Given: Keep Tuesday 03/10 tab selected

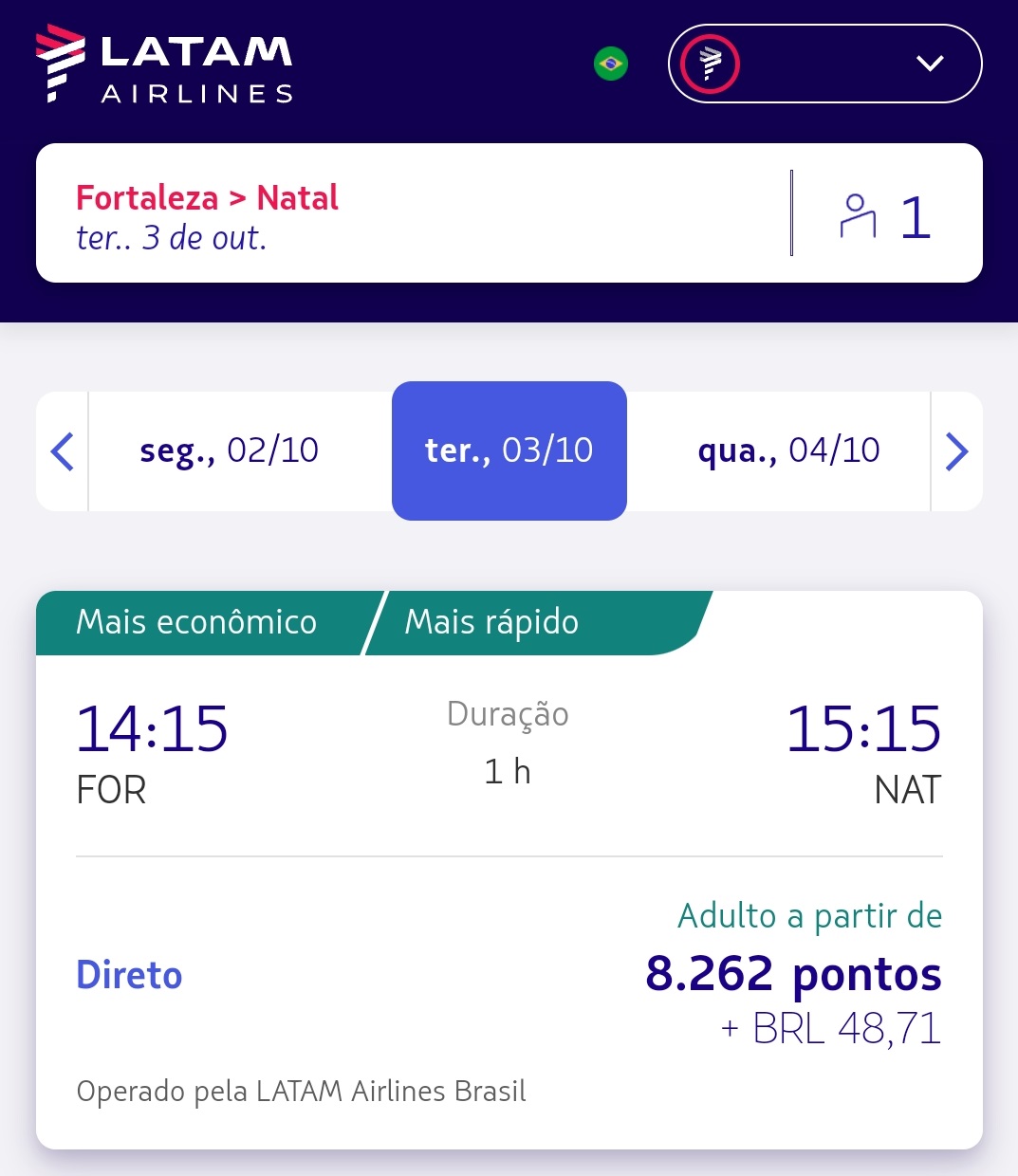Looking at the screenshot, I should pos(509,451).
